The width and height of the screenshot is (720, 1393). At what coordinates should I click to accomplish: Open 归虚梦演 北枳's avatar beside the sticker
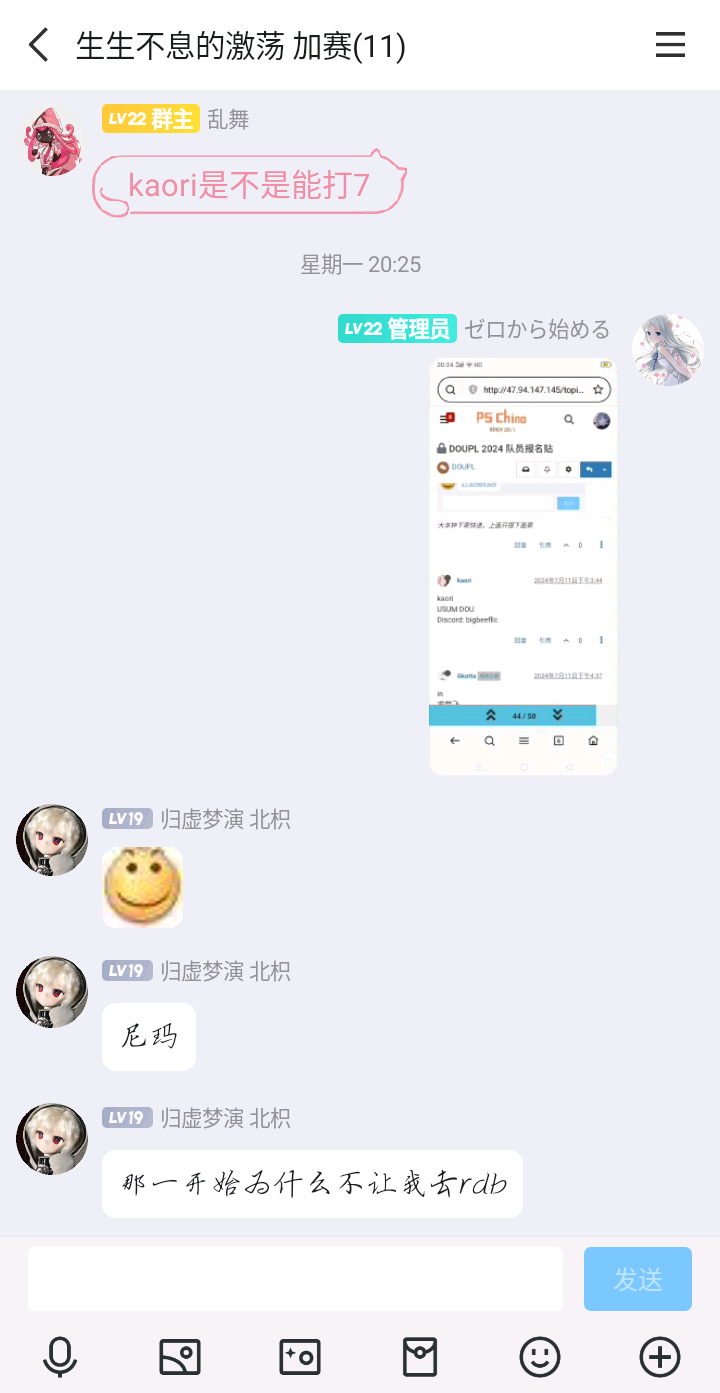click(x=52, y=840)
